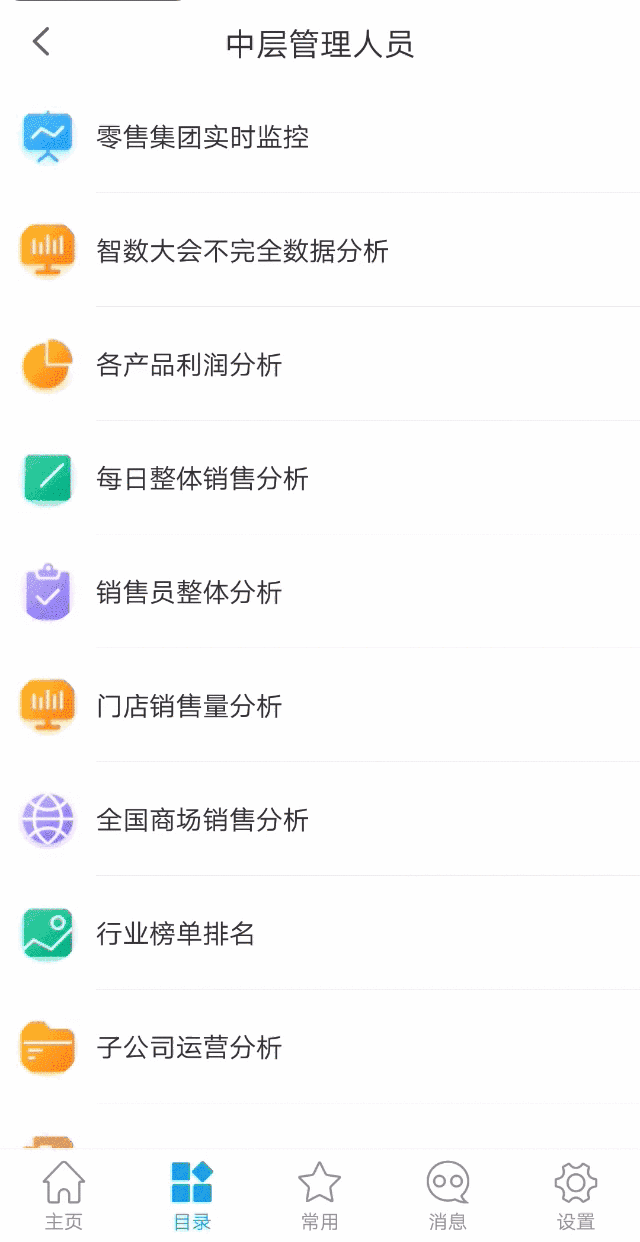640x1242 pixels.
Task: Open 零售集团实时监控 report
Action: point(202,137)
